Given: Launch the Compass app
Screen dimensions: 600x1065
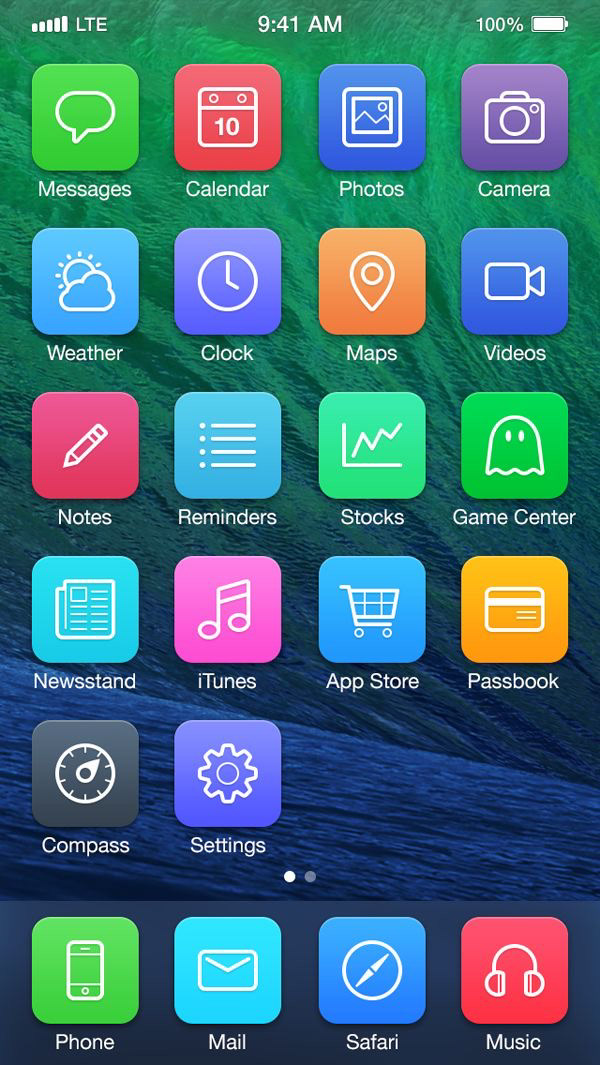Looking at the screenshot, I should click(x=85, y=774).
